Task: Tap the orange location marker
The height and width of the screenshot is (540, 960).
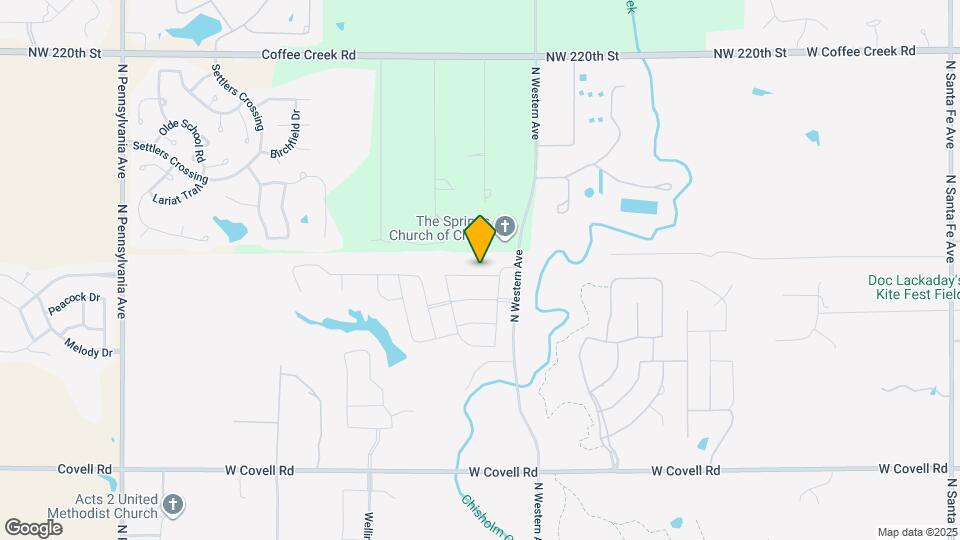Action: click(x=480, y=239)
